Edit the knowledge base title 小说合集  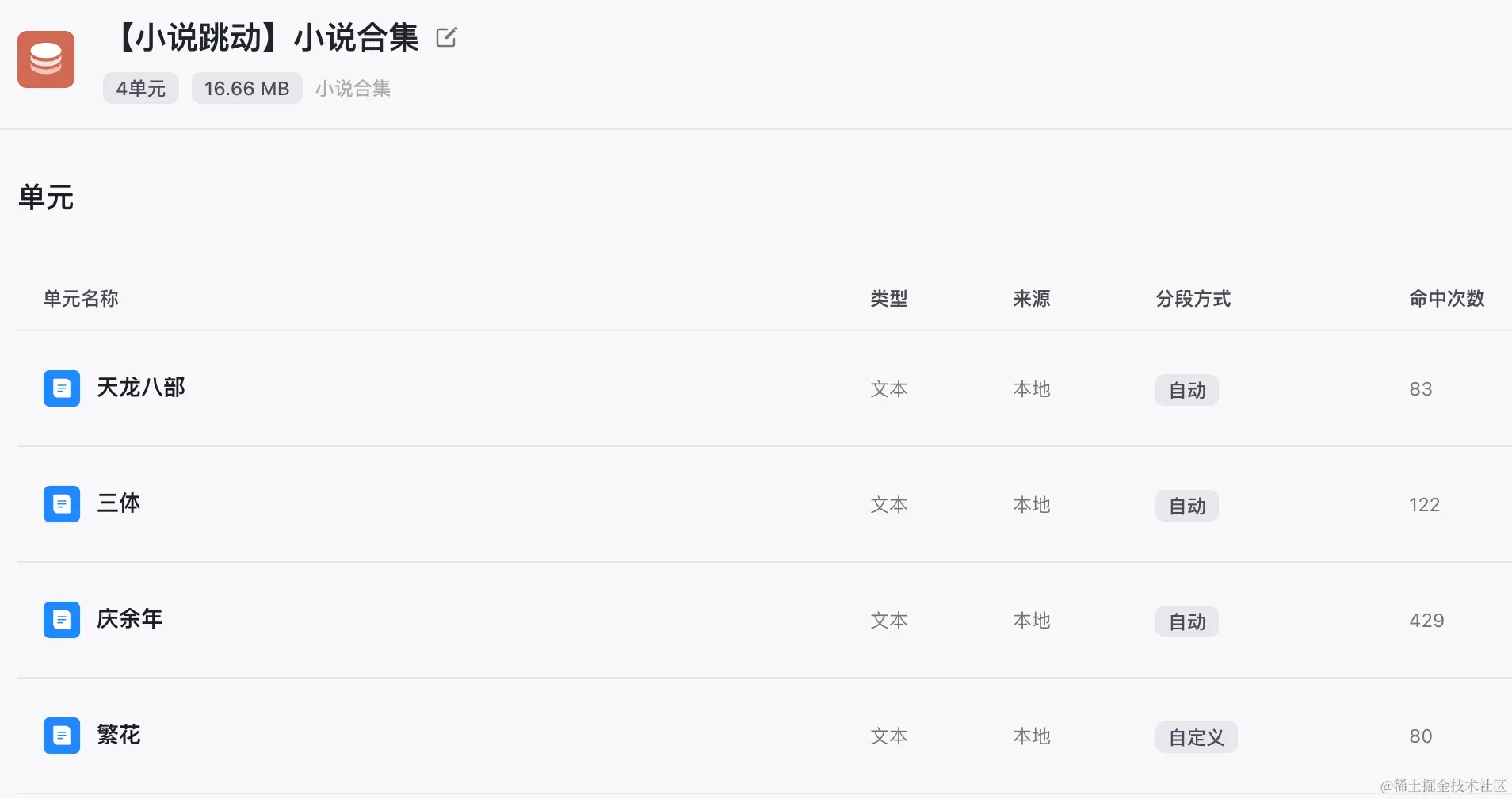tap(446, 37)
